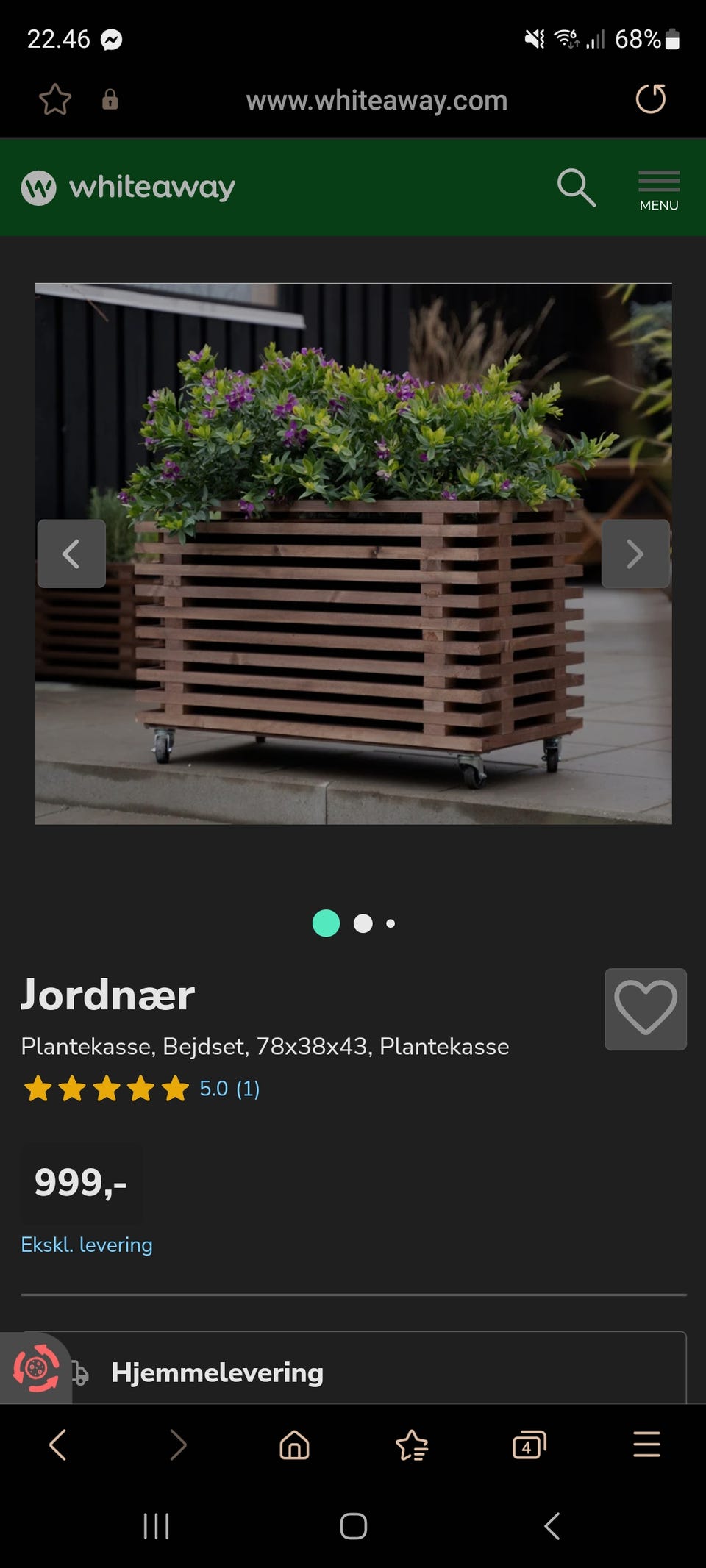View site security via the padlock icon
Viewport: 706px width, 1568px height.
tap(109, 99)
